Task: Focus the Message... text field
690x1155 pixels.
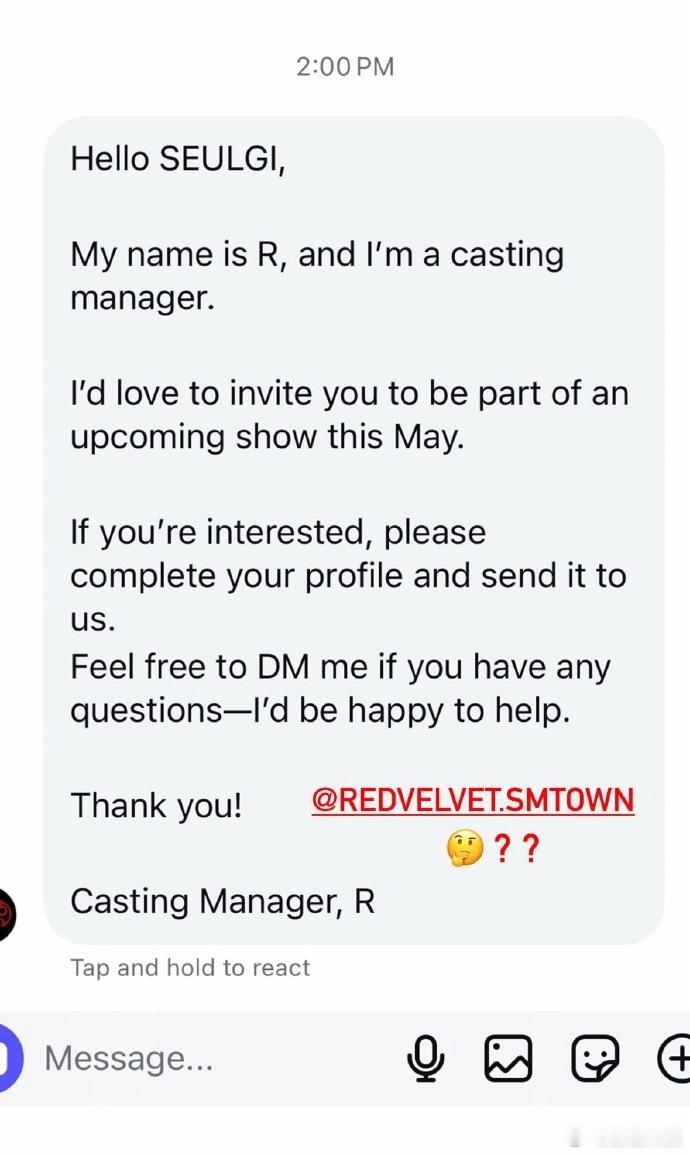Action: [214, 1059]
